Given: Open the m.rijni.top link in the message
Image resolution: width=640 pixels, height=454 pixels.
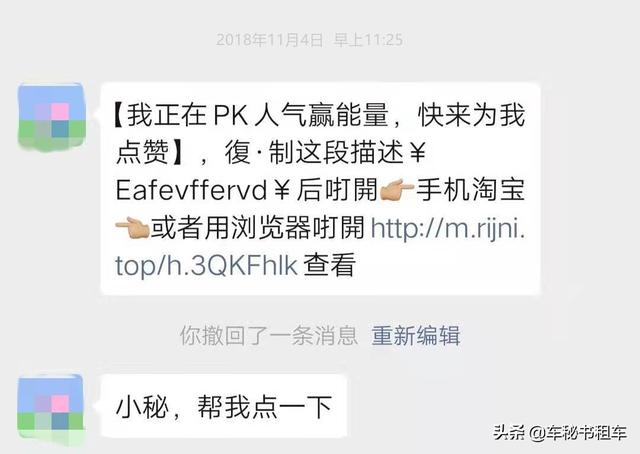Looking at the screenshot, I should 446,229.
